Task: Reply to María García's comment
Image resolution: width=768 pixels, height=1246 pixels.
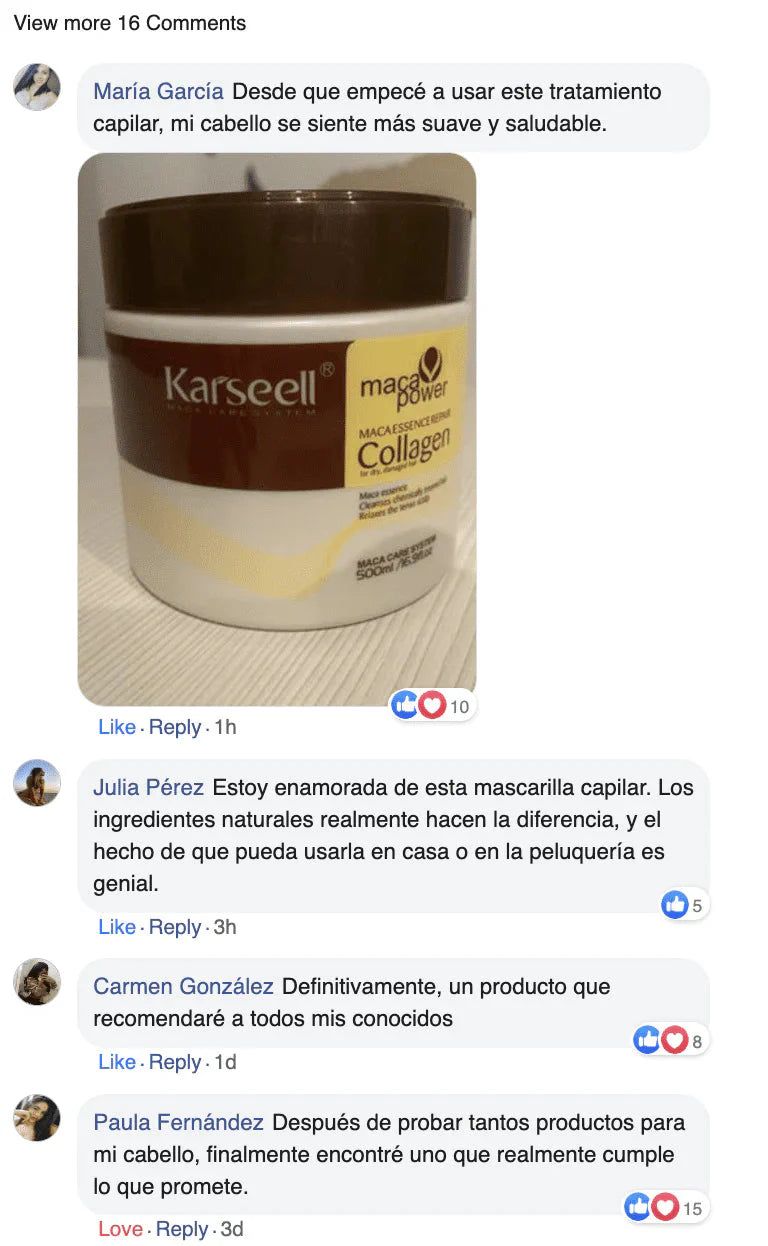Action: click(175, 727)
